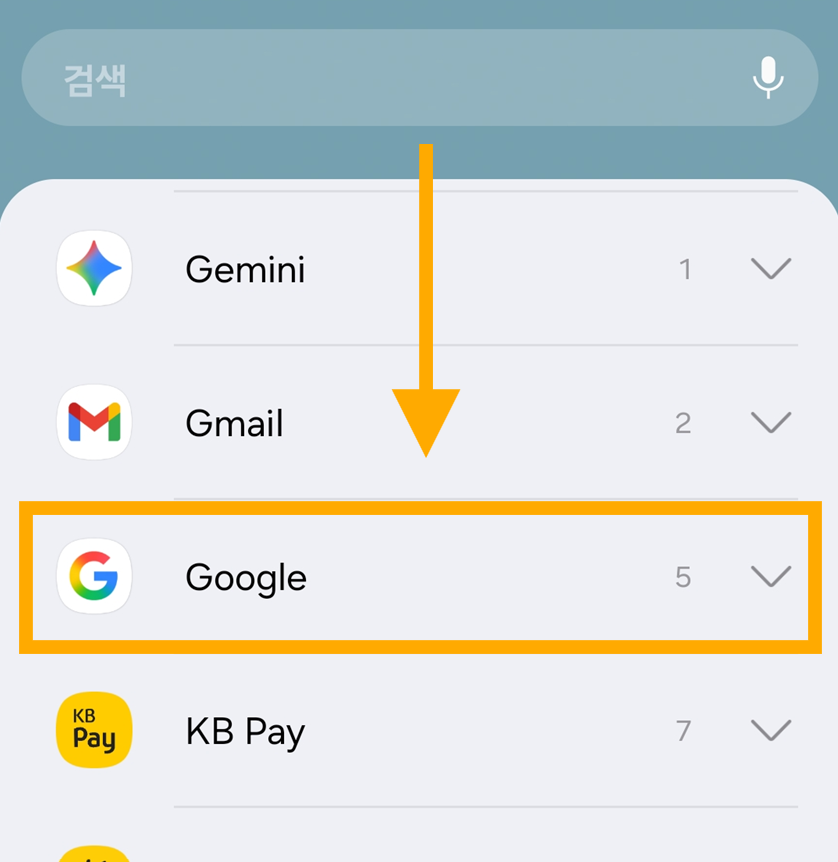The height and width of the screenshot is (862, 838).
Task: Tap the Gmail envelope logo
Action: click(x=93, y=422)
